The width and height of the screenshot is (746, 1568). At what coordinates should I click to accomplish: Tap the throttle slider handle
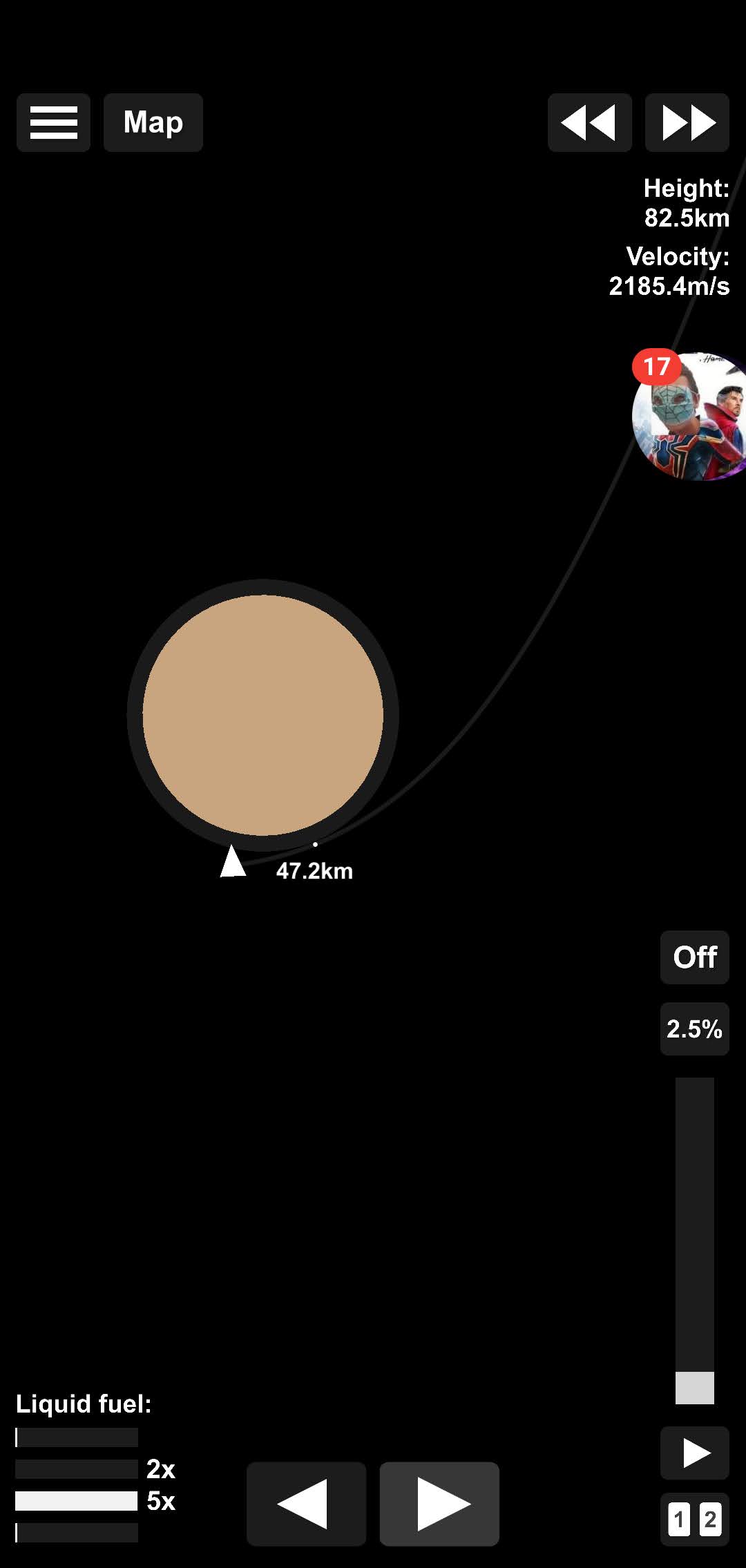[x=694, y=1388]
